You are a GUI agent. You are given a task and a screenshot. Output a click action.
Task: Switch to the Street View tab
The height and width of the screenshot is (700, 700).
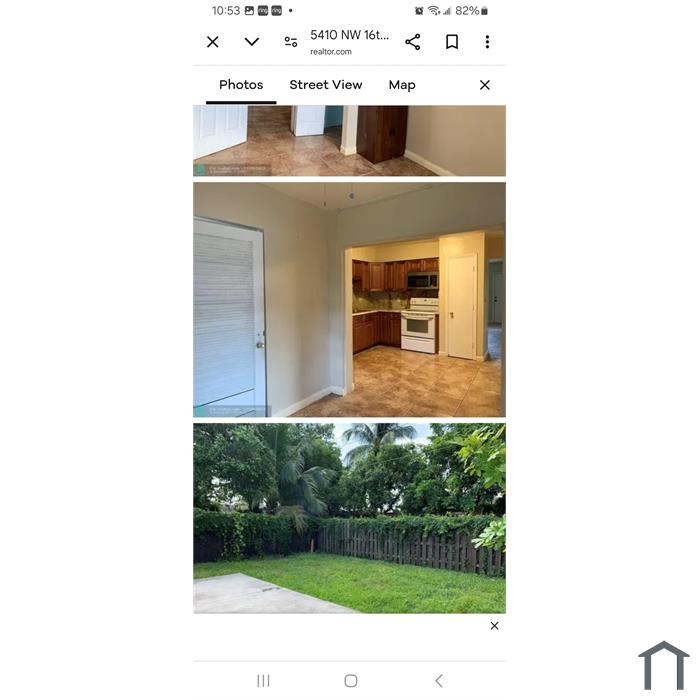326,85
